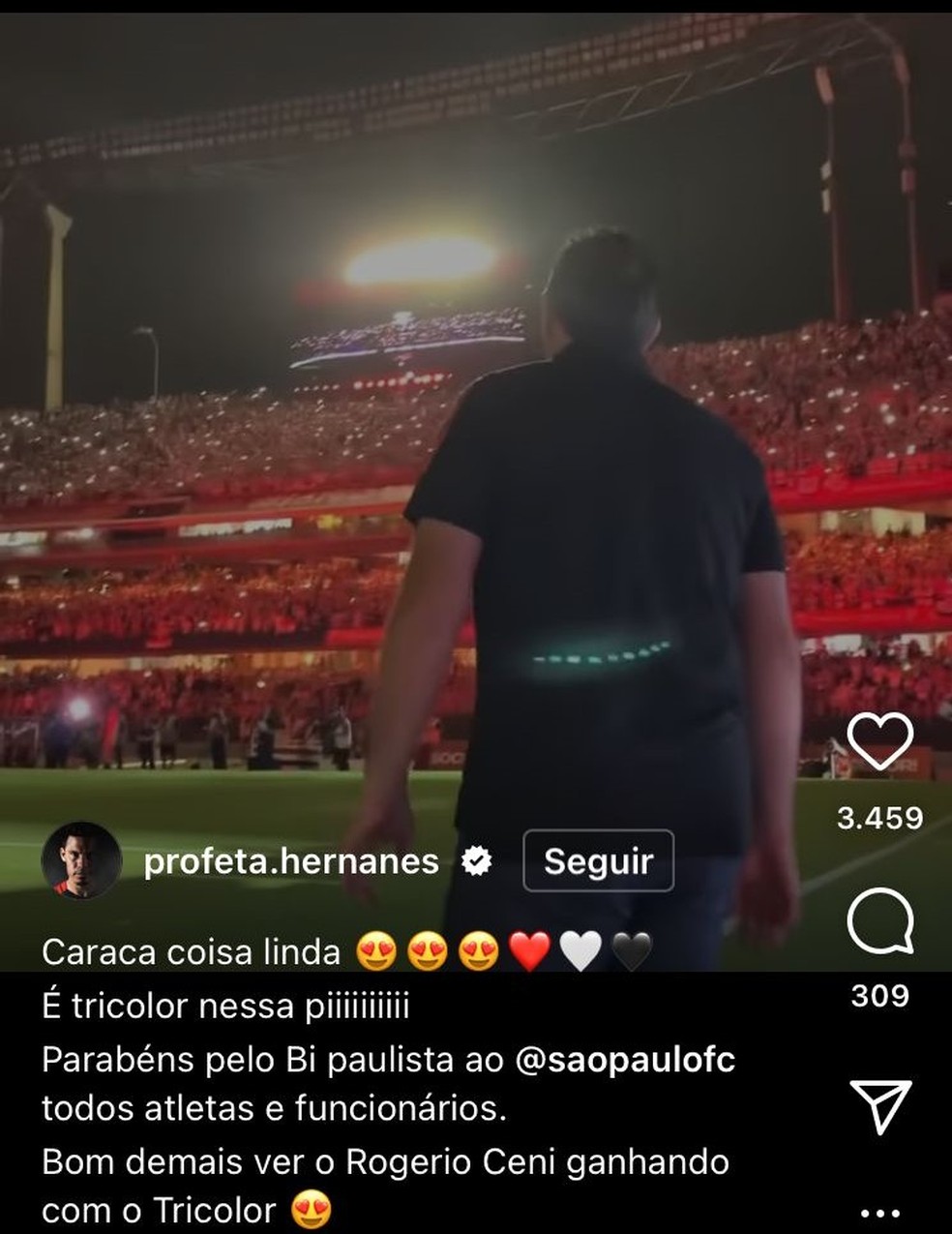
Task: Open profeta.hernanes profile picture
Action: [x=81, y=860]
